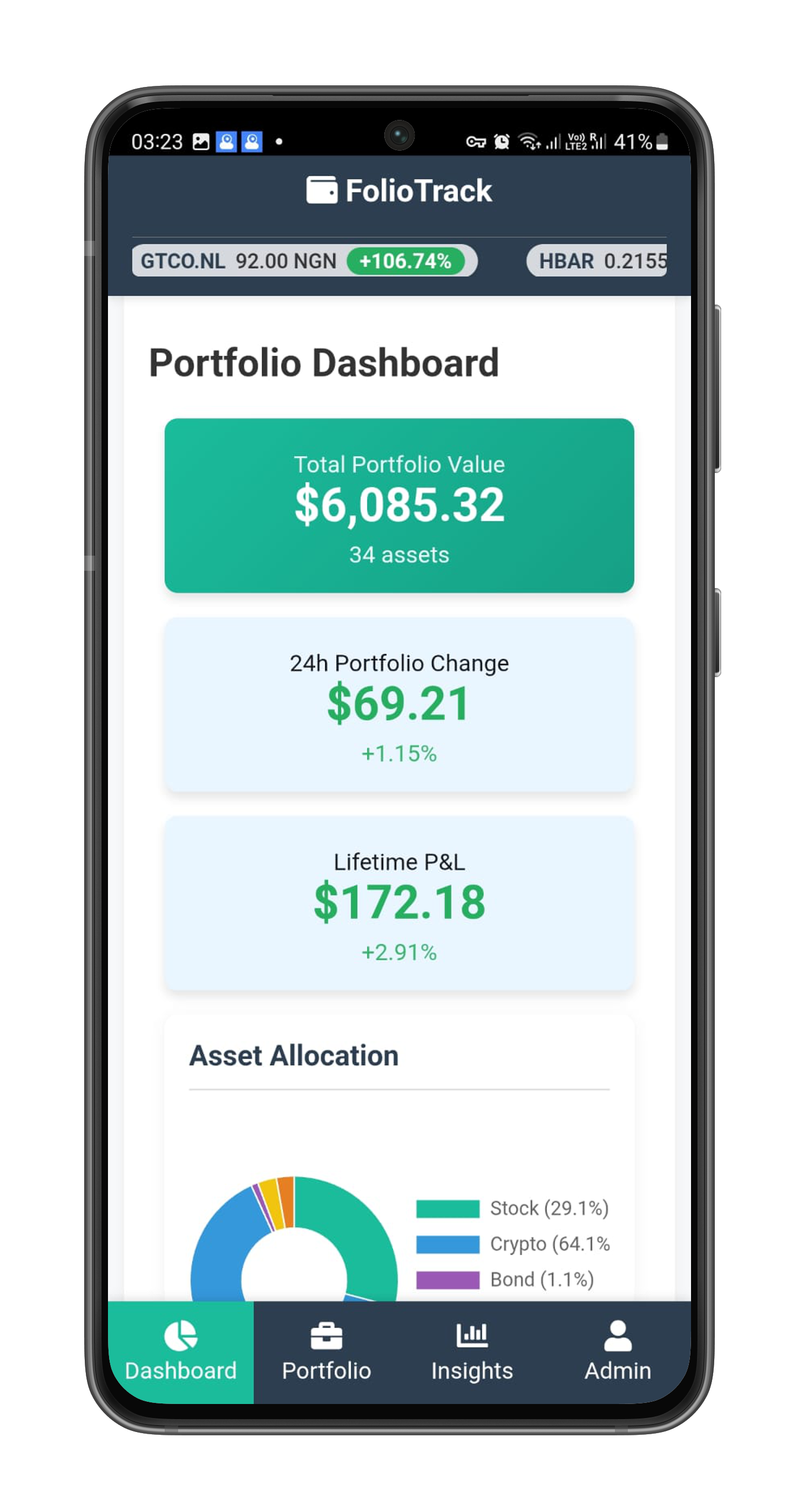Tap the Wi-Fi status icon
The image size is (799, 1512).
point(531,140)
